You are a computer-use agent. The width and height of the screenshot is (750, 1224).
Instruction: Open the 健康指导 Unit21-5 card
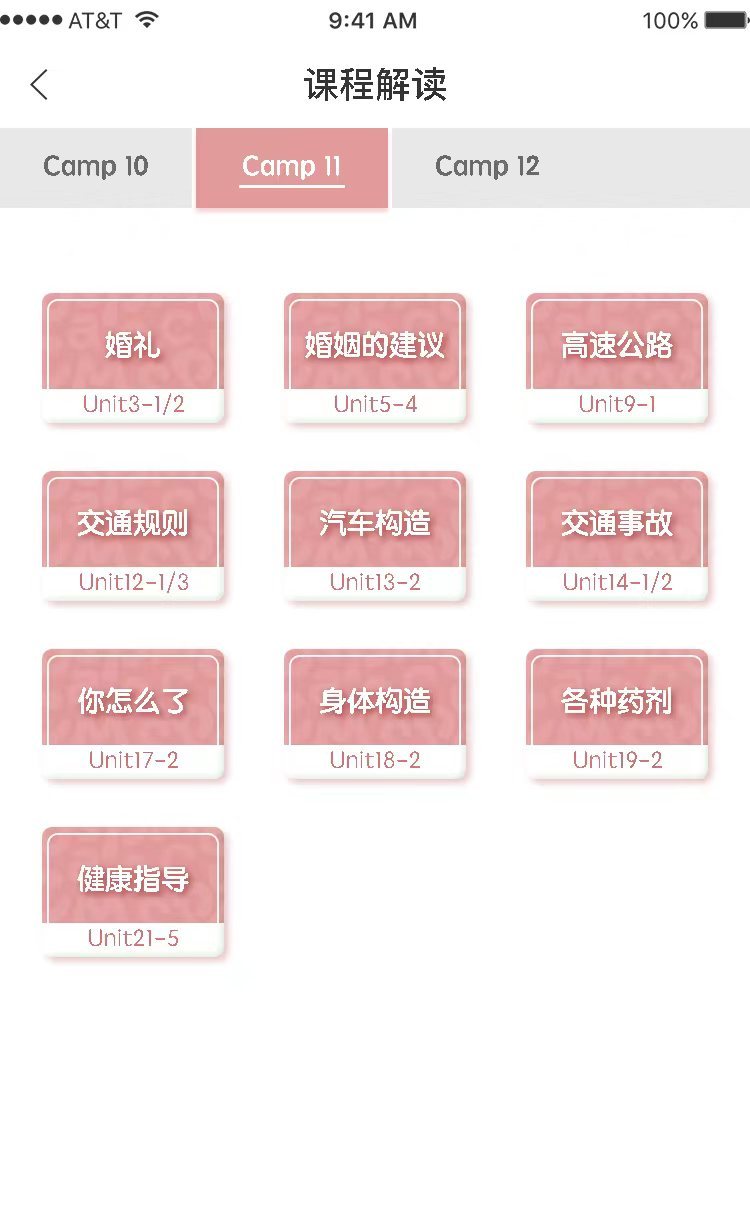pyautogui.click(x=133, y=892)
